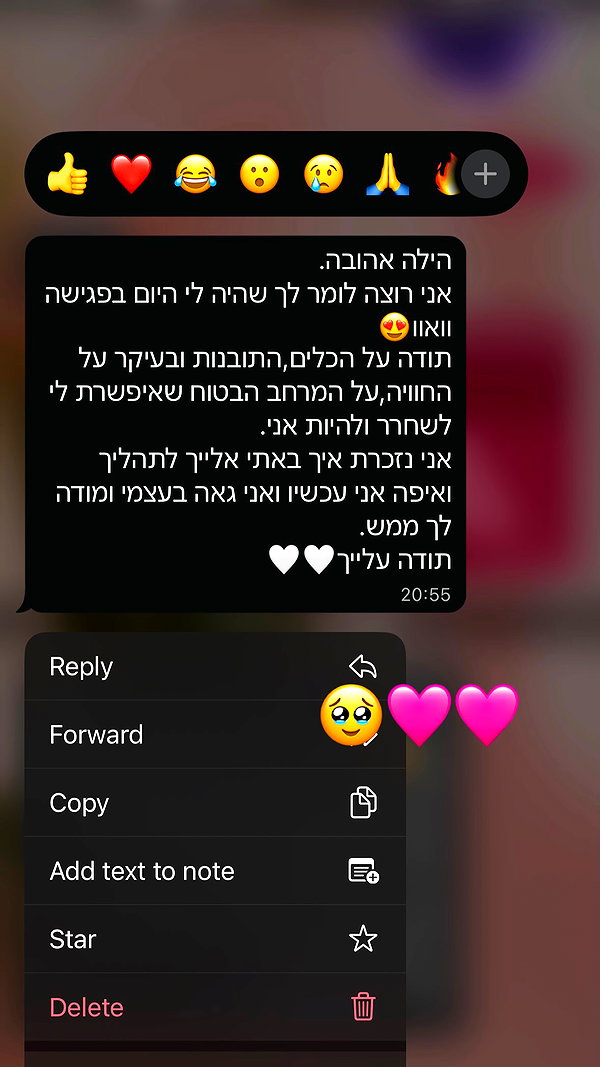This screenshot has width=600, height=1067.
Task: Reply to this message
Action: point(215,667)
